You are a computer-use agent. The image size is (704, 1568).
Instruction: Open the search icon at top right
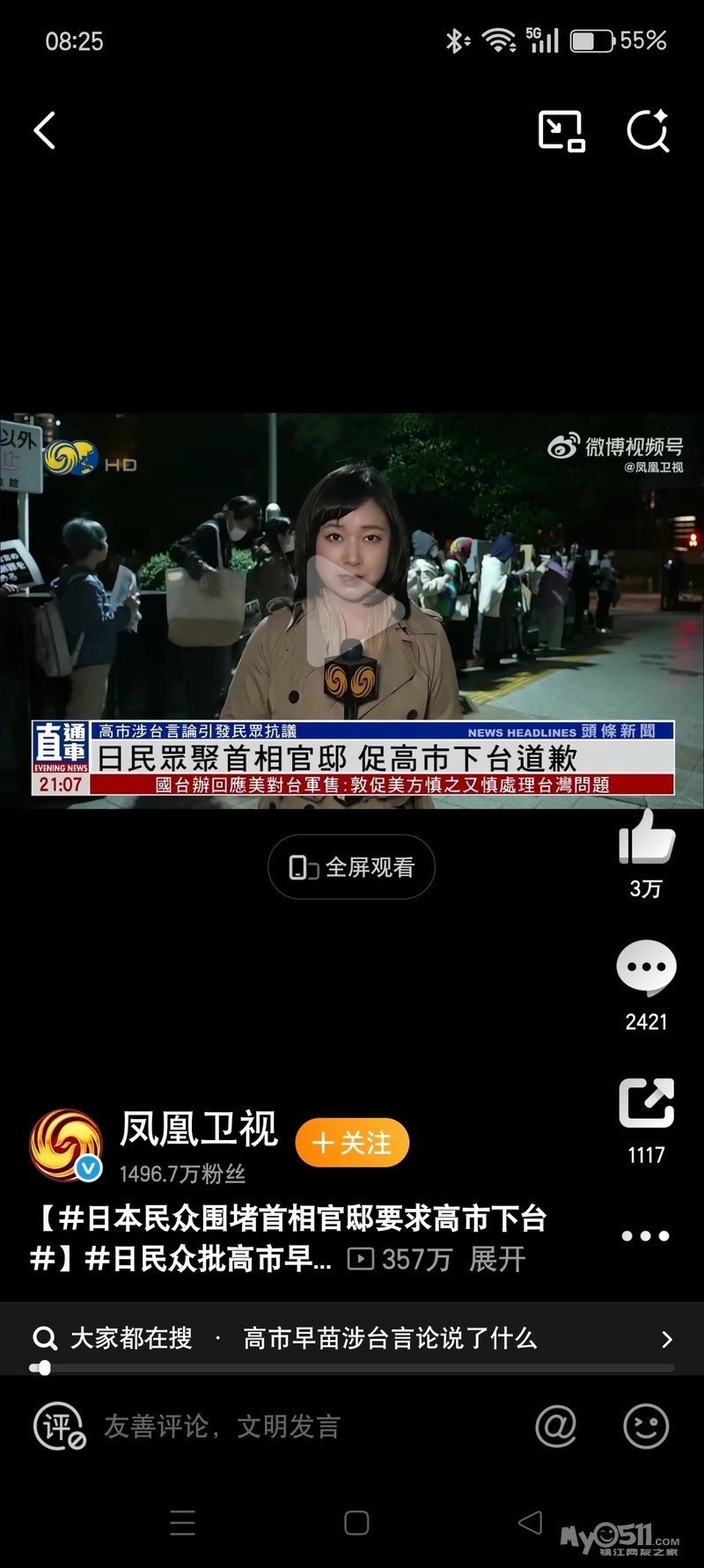point(648,131)
